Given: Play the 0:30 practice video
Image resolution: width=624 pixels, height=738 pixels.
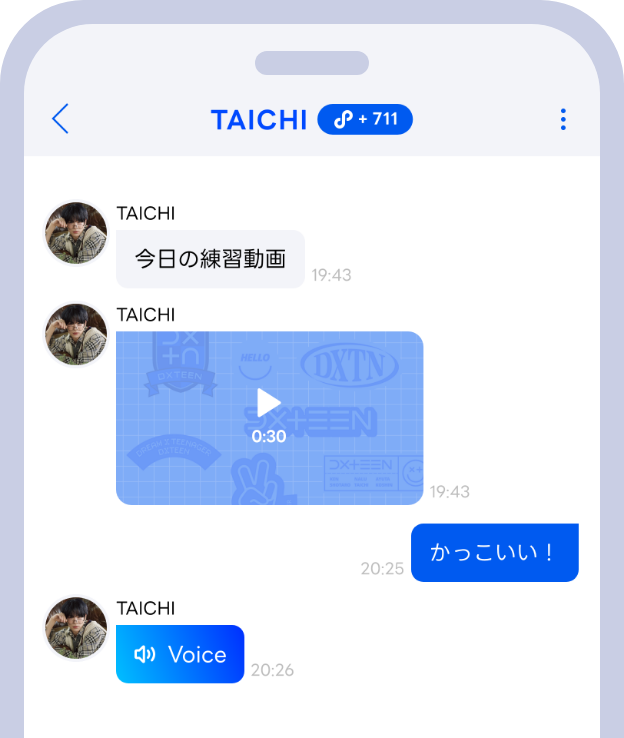Looking at the screenshot, I should (268, 404).
